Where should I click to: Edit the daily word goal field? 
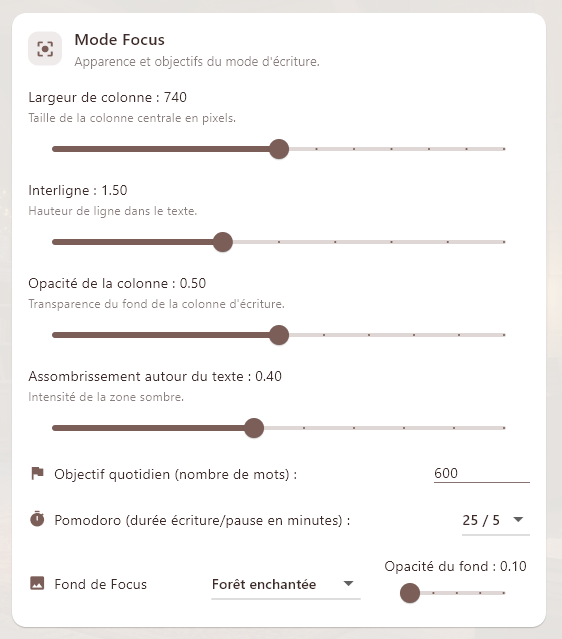(x=482, y=474)
